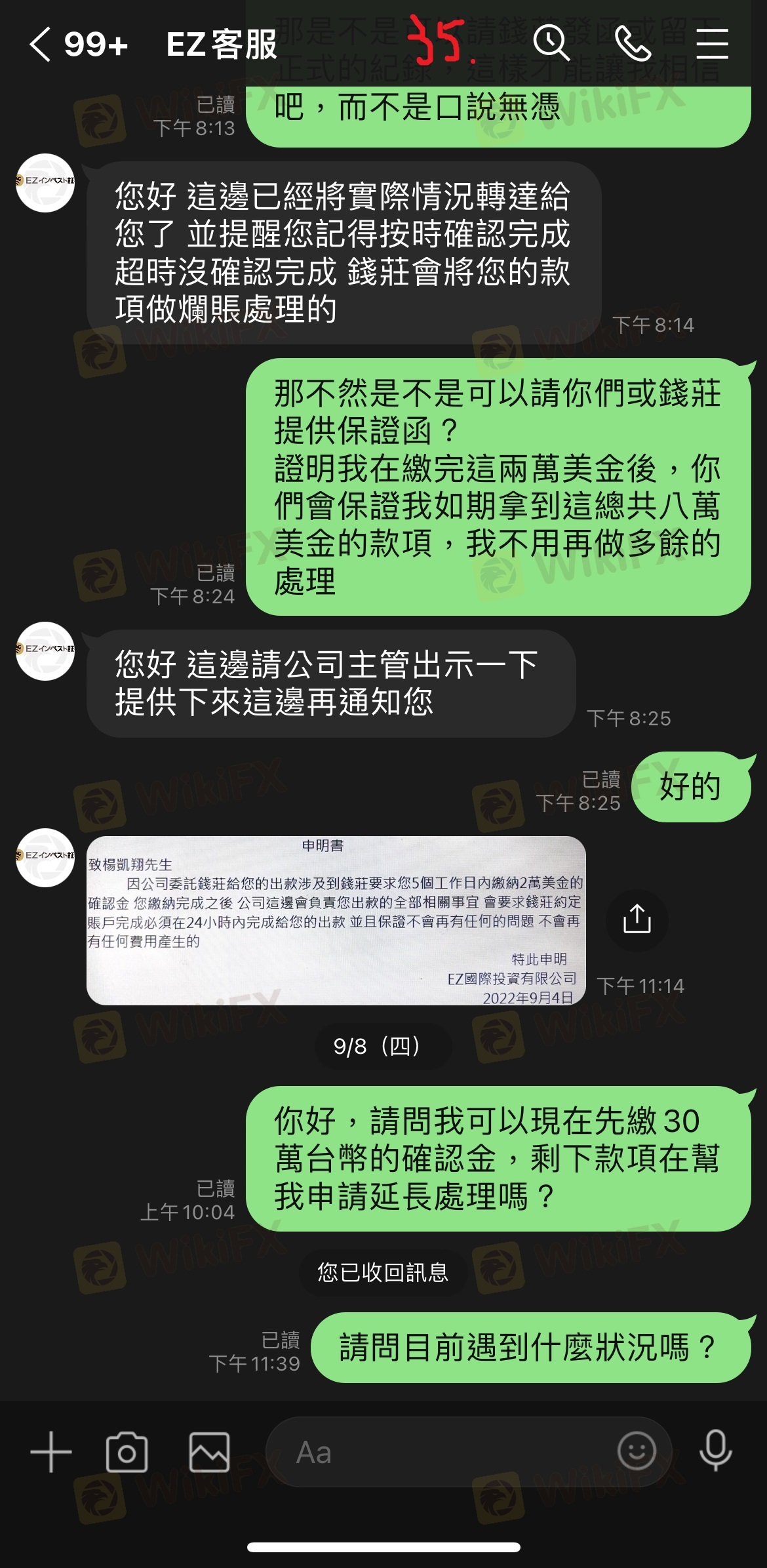Open the 申明書 image message
Viewport: 767px width, 1568px height.
pos(336,920)
